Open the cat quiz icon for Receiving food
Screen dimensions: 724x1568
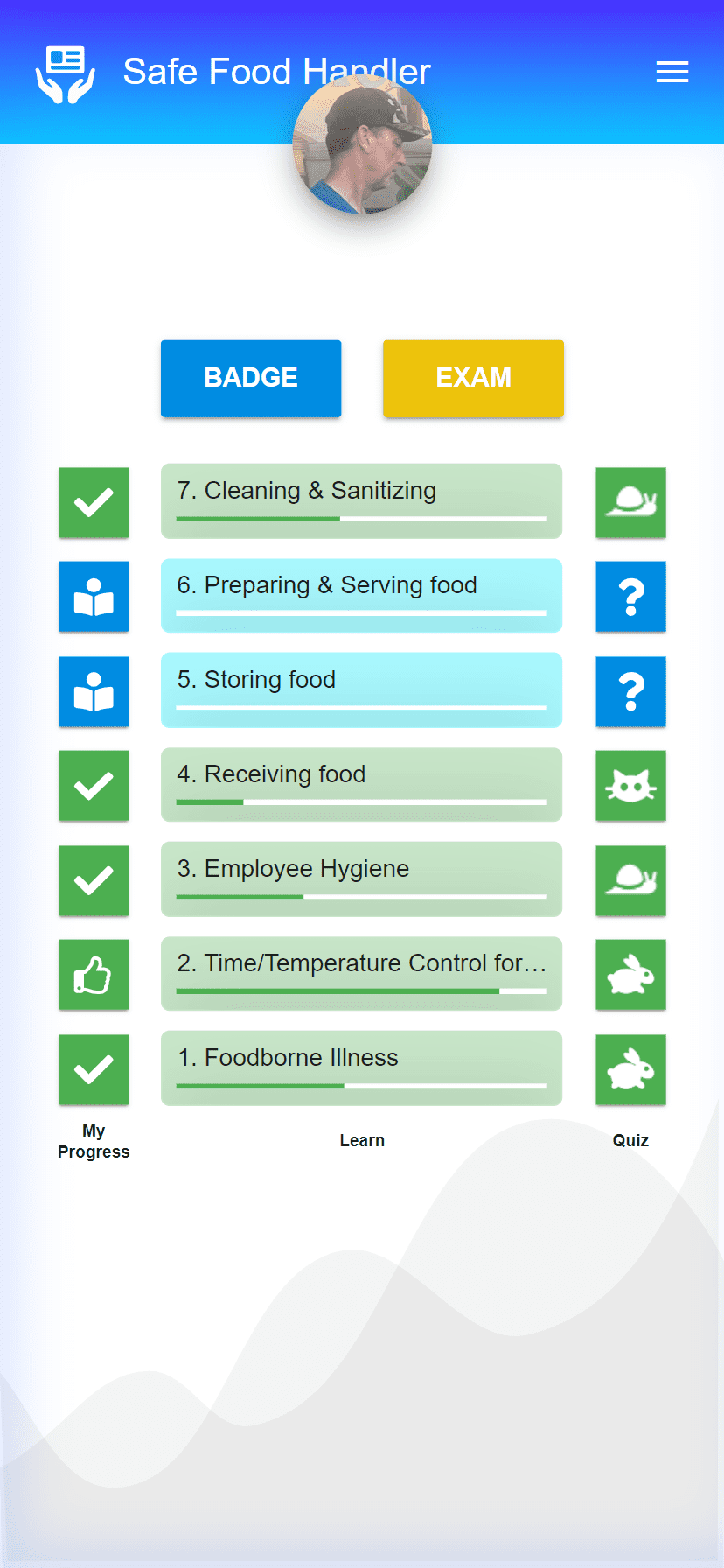coord(630,785)
